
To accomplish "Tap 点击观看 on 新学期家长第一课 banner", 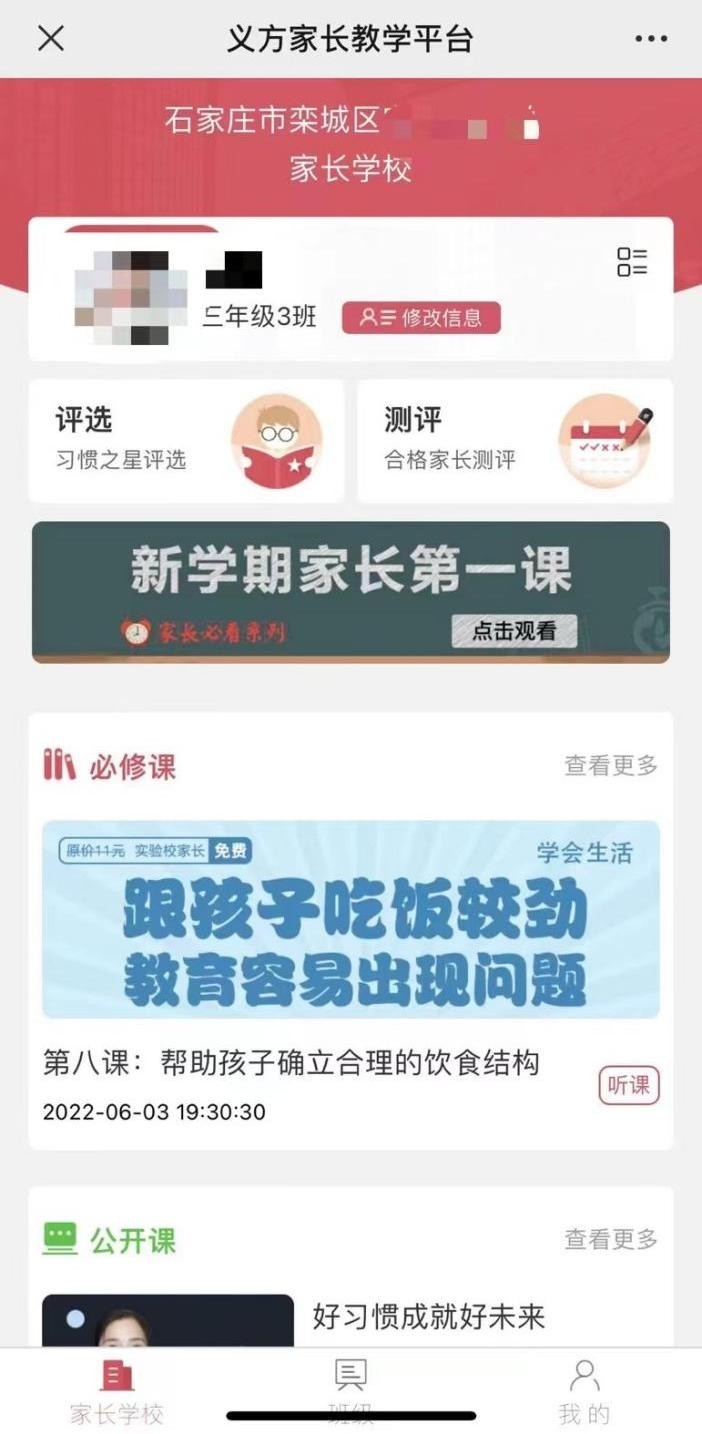I will tap(513, 631).
